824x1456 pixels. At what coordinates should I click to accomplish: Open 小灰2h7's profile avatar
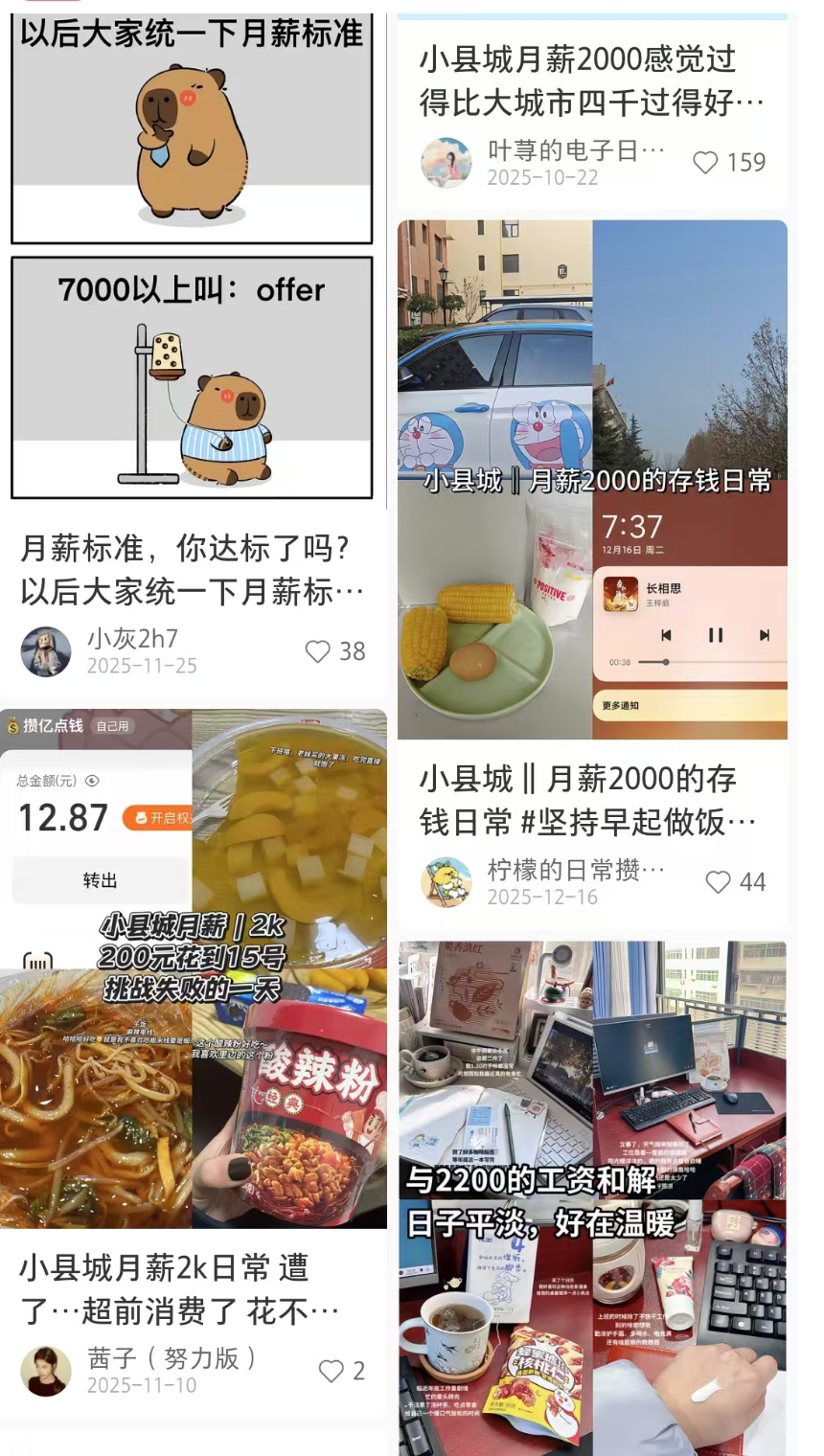point(46,650)
